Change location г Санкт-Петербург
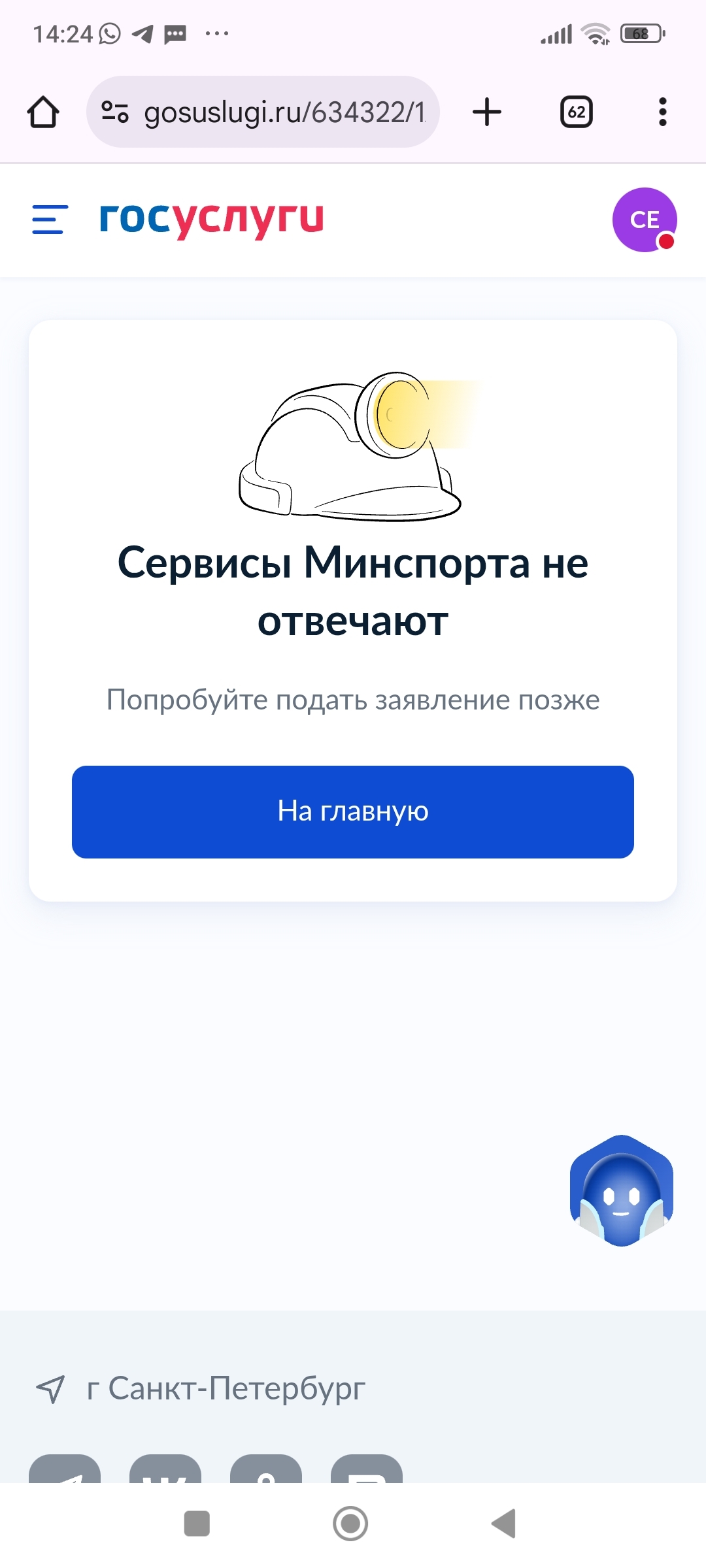This screenshot has width=706, height=1568. (201, 1389)
